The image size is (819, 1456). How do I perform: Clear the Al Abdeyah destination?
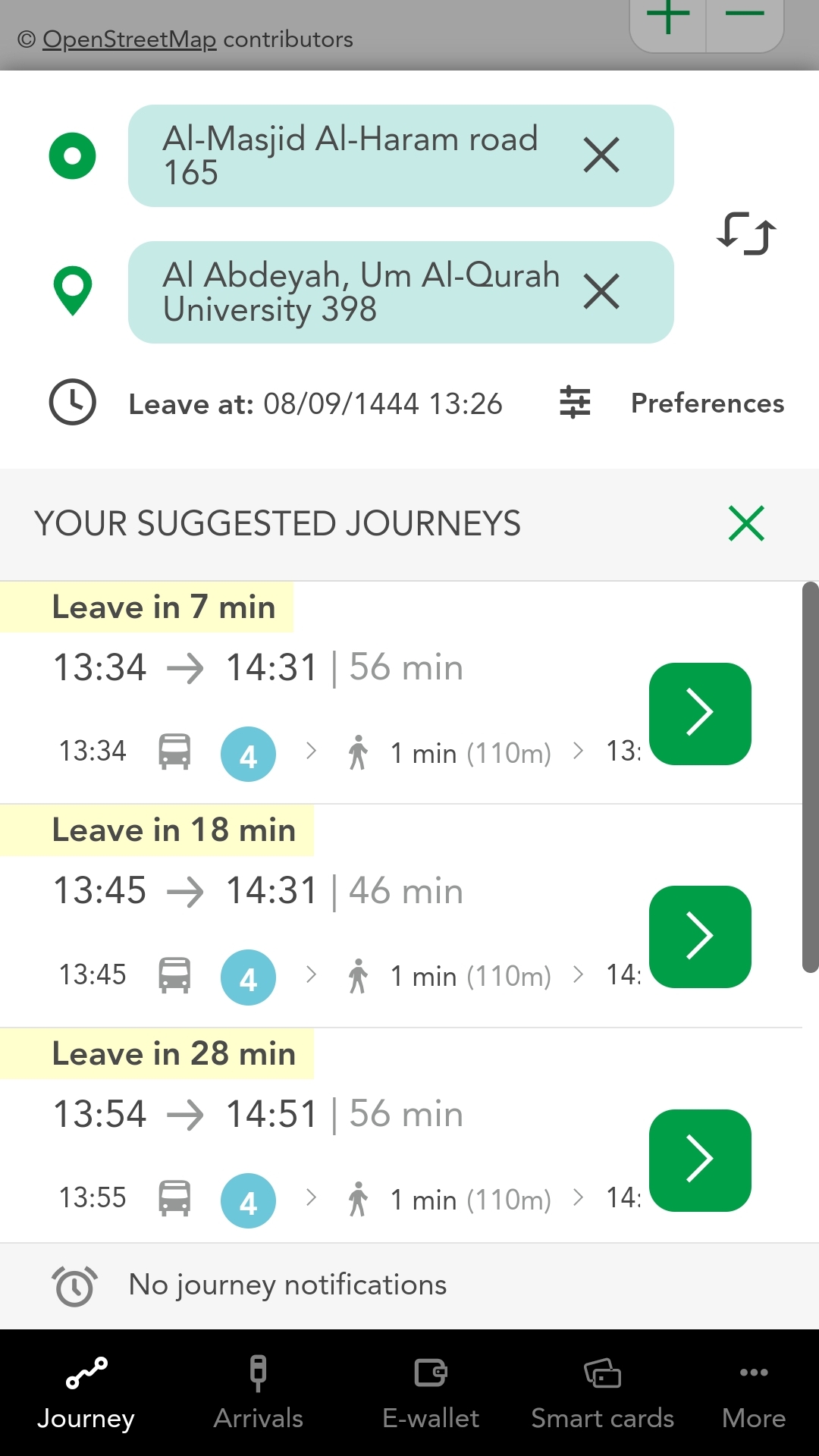[601, 292]
